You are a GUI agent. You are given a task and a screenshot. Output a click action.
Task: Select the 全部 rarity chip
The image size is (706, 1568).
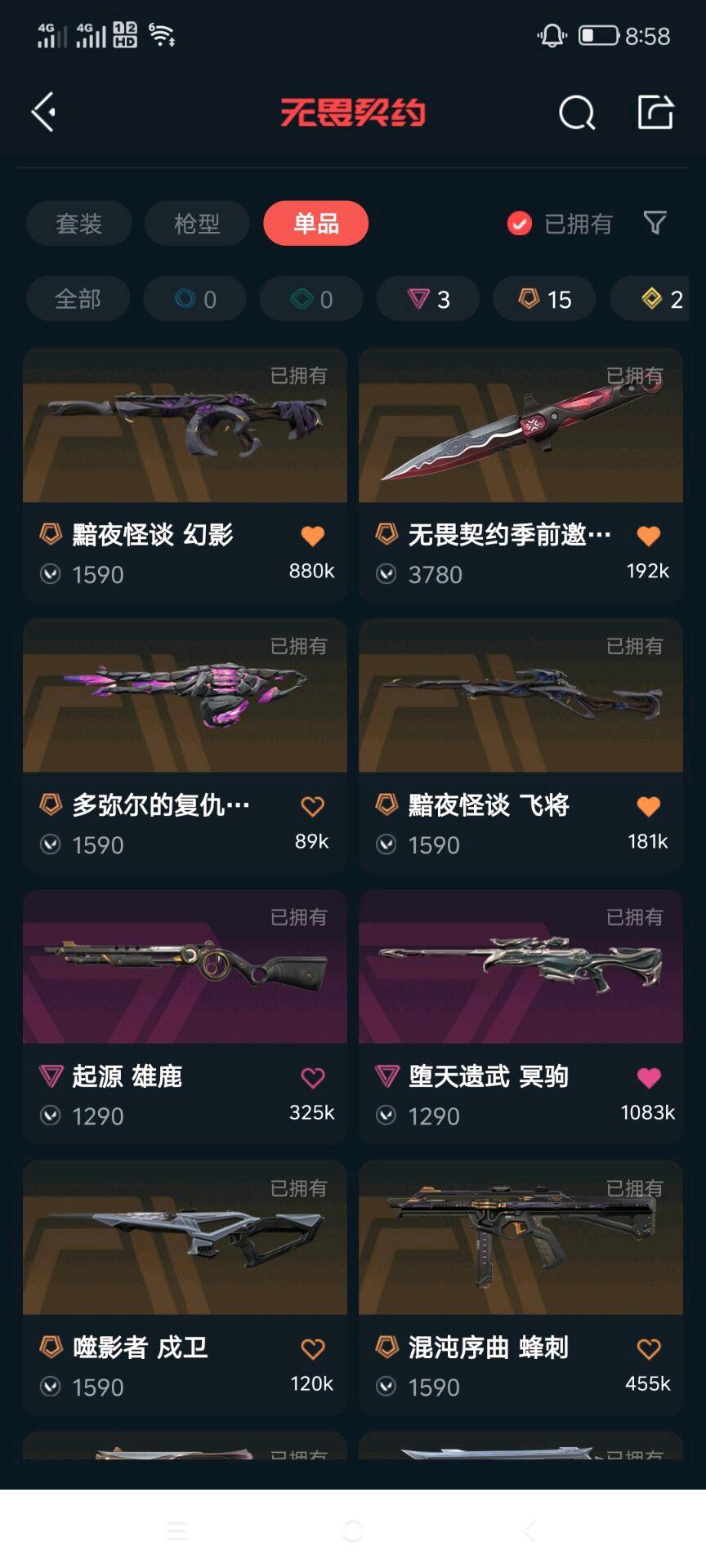click(78, 299)
